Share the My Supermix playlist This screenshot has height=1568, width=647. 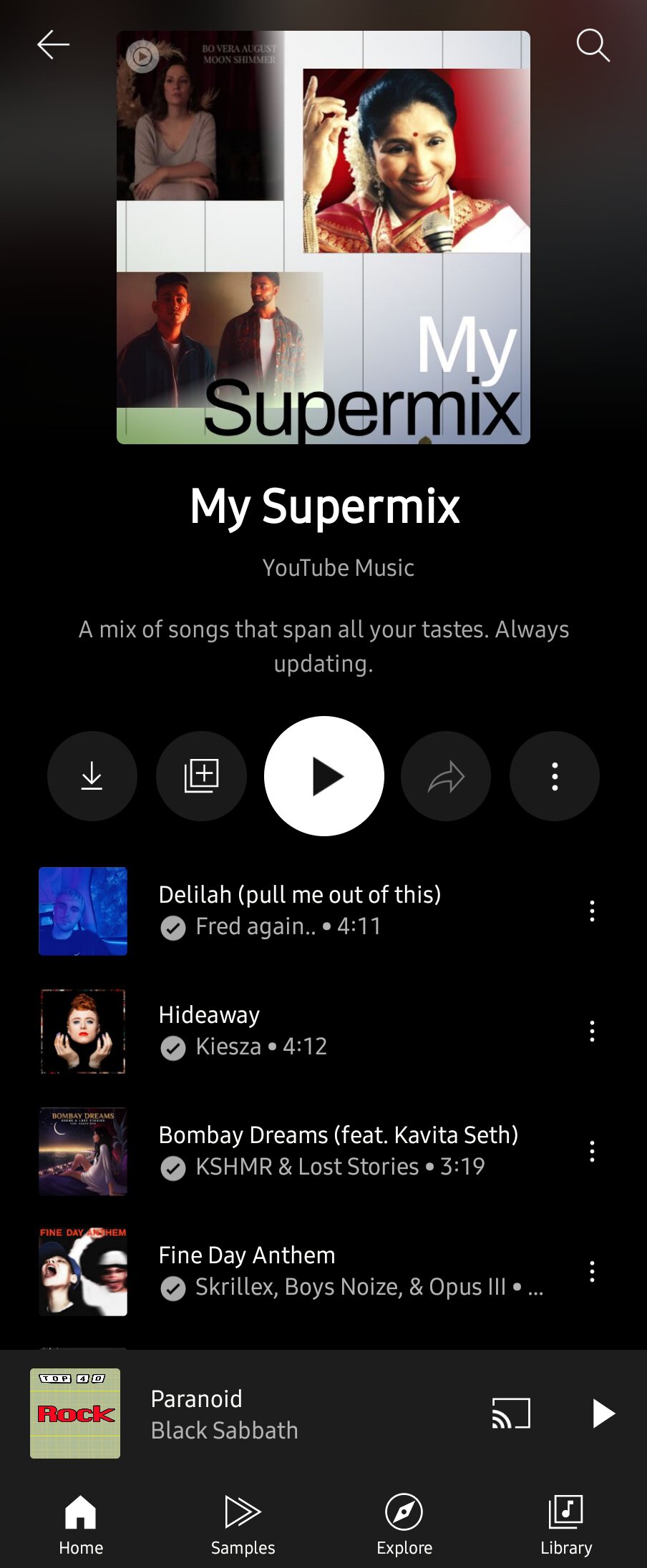pos(446,776)
